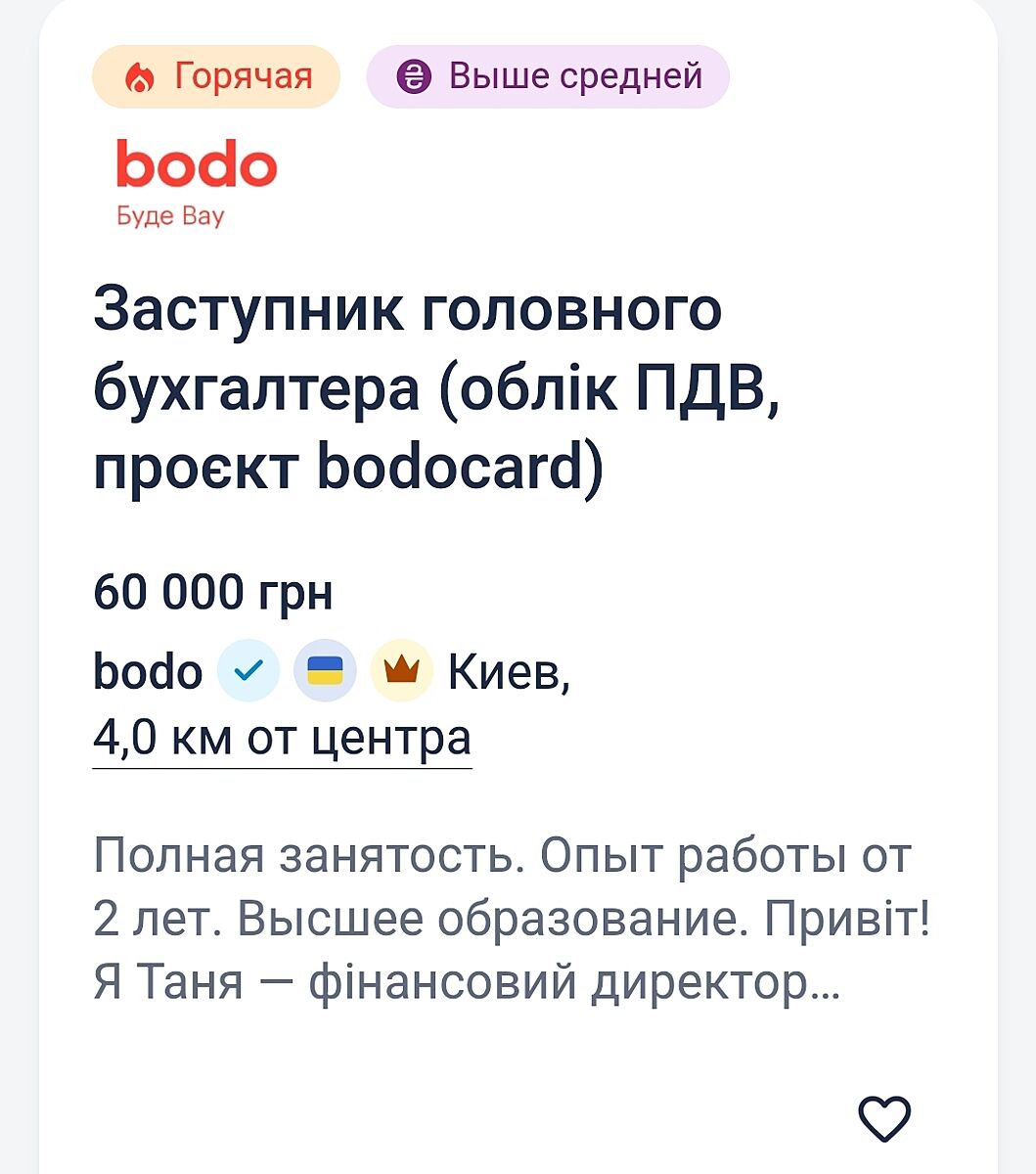
Task: Tap the Выше средней salary badge
Action: pyautogui.click(x=548, y=76)
